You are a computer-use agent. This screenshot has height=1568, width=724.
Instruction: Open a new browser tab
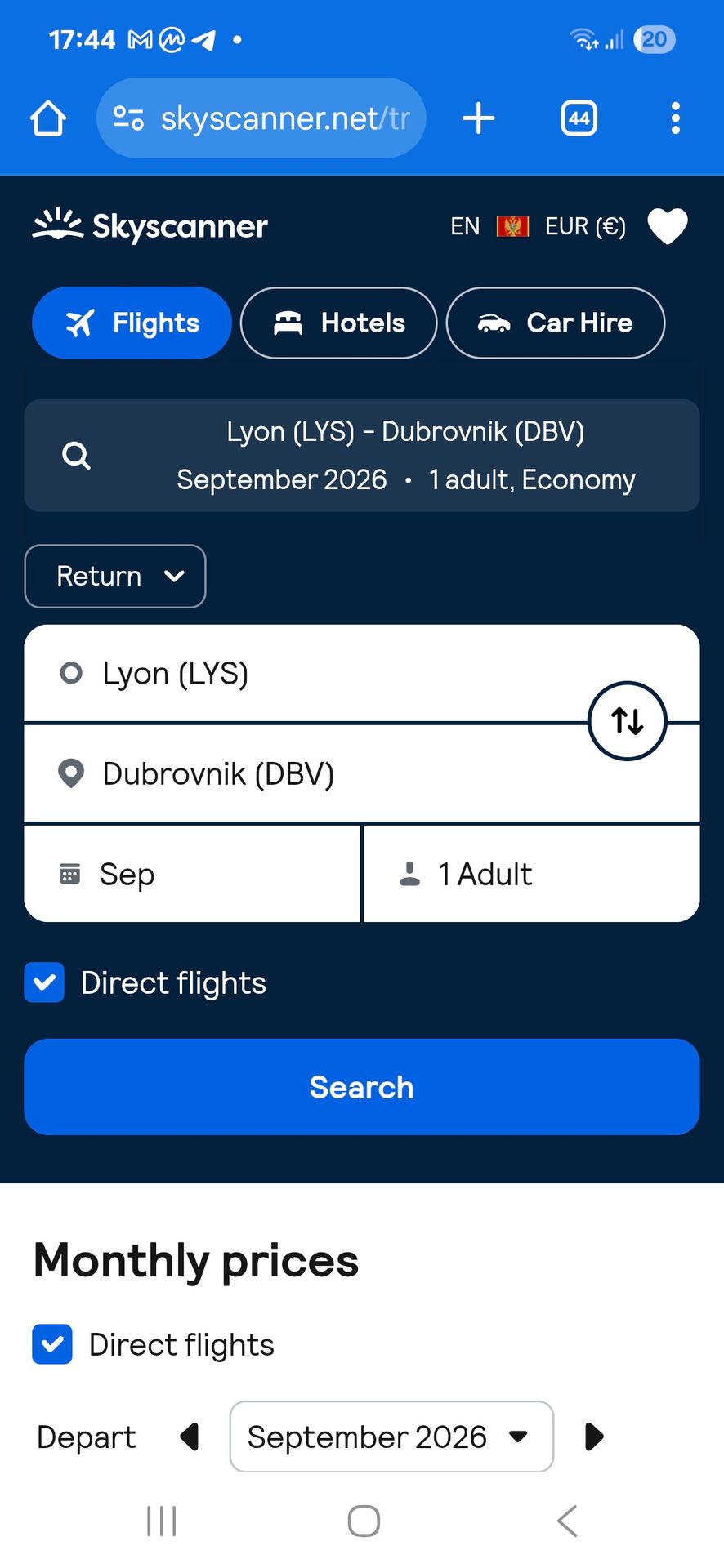tap(478, 118)
